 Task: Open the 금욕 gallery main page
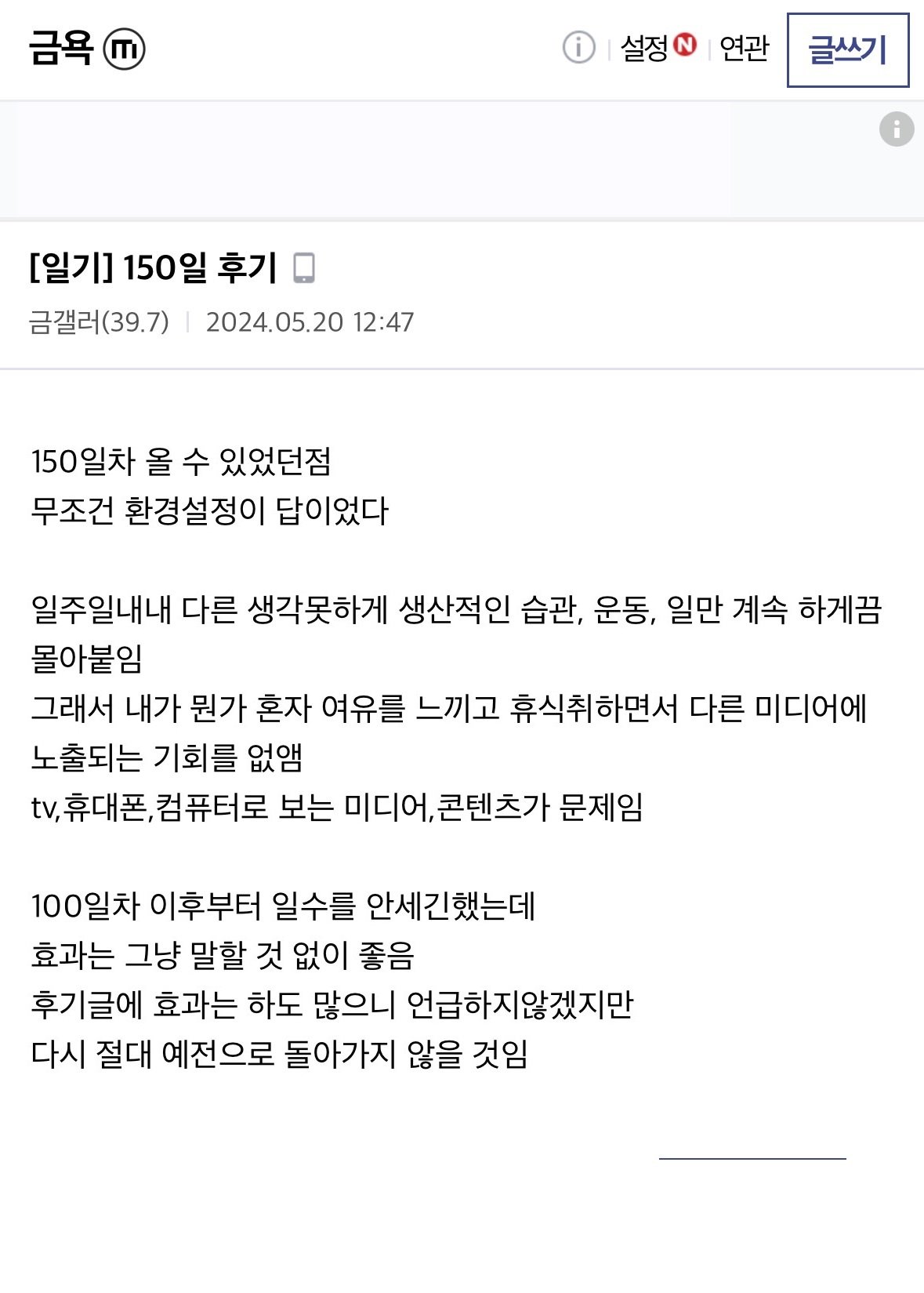pyautogui.click(x=61, y=49)
